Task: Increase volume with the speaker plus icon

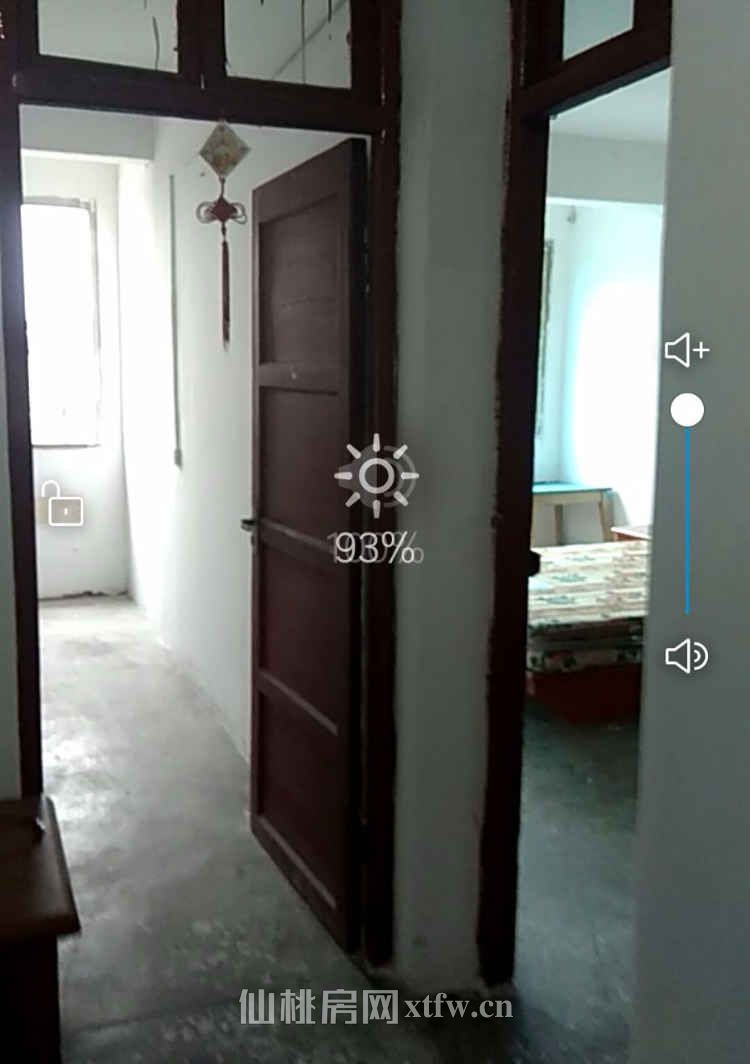Action: 687,350
